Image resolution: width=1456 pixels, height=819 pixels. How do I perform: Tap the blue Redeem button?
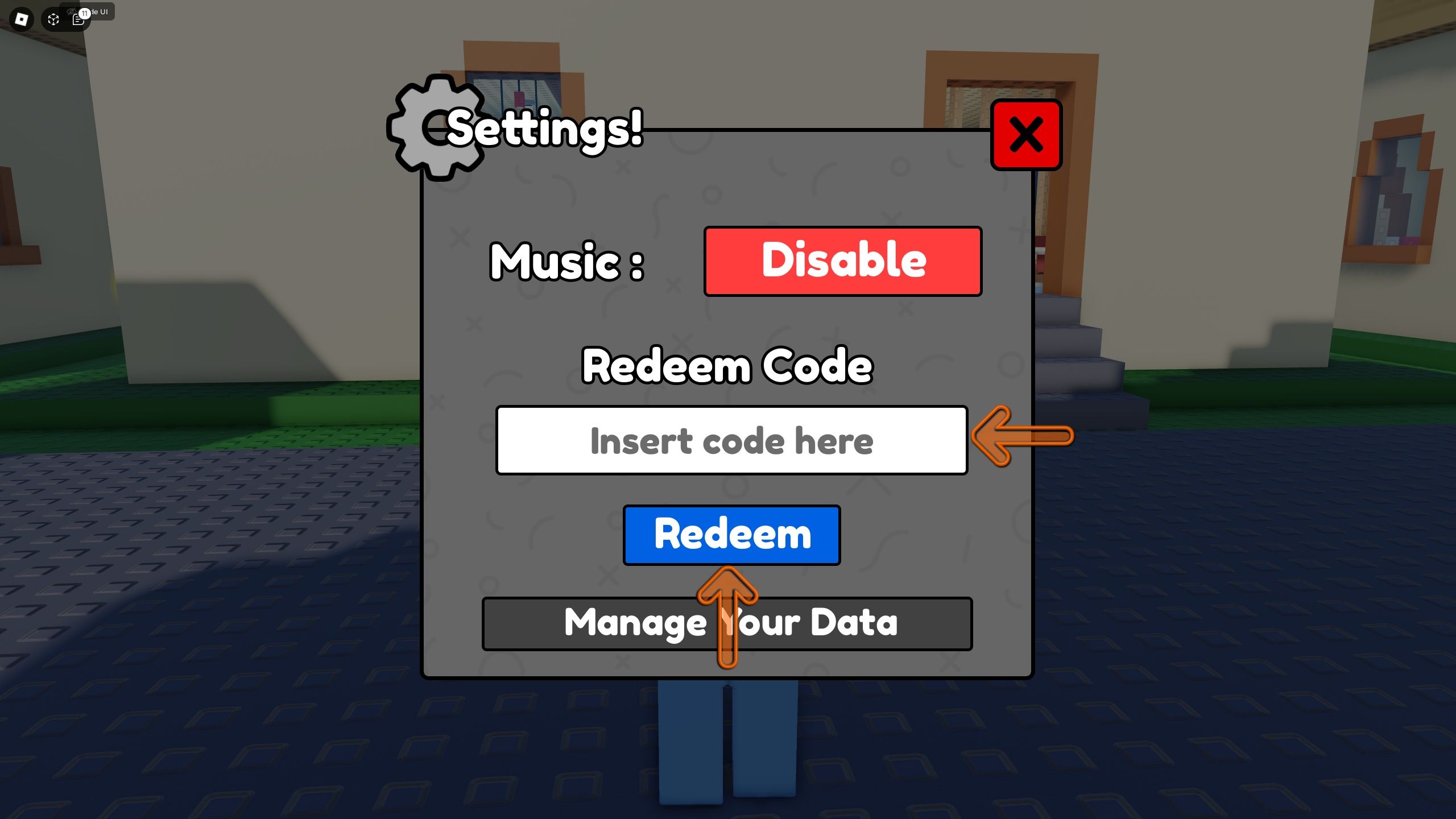tap(731, 535)
